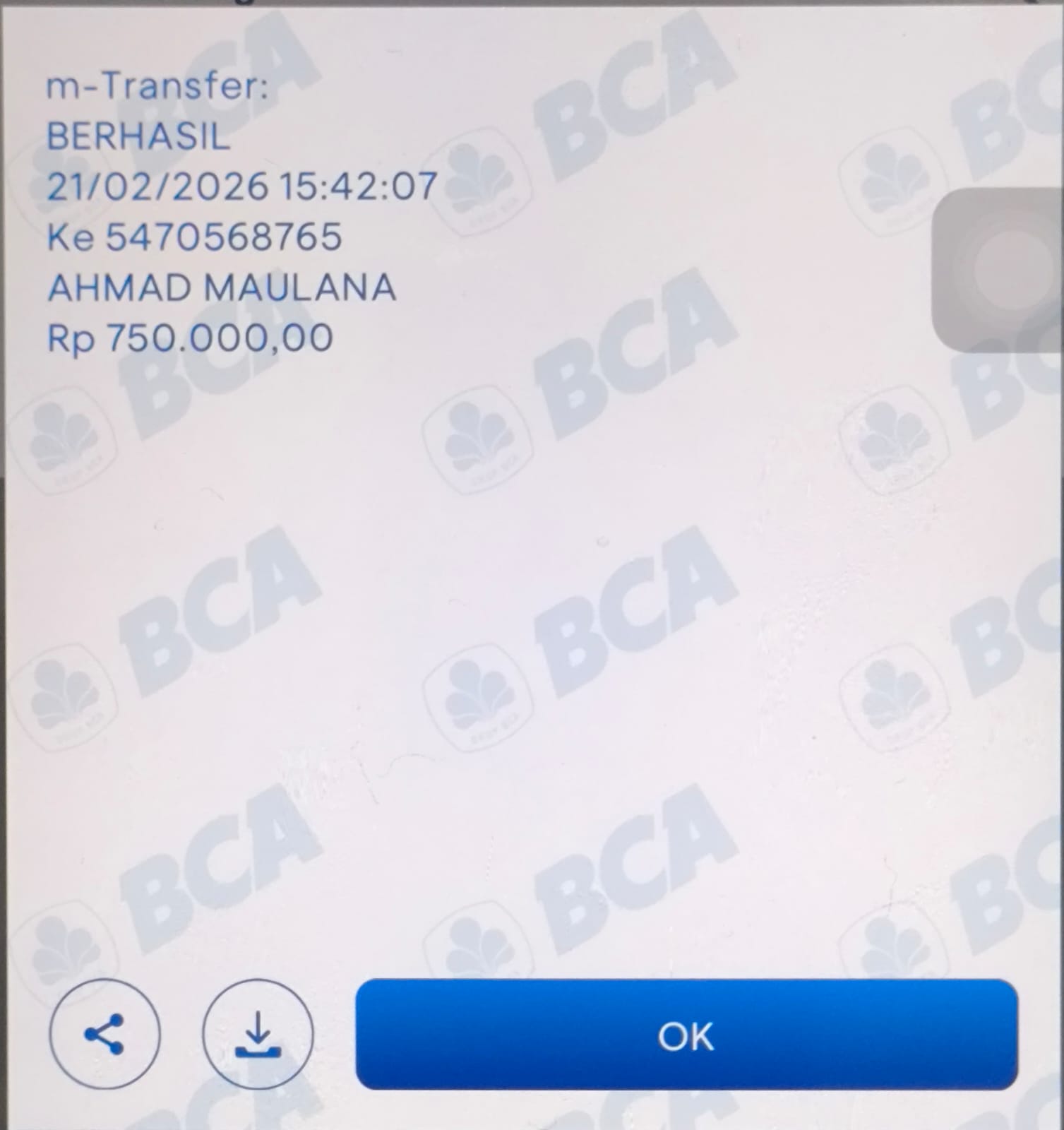Confirm with the OK button
This screenshot has height=1130, width=1064.
(686, 1035)
